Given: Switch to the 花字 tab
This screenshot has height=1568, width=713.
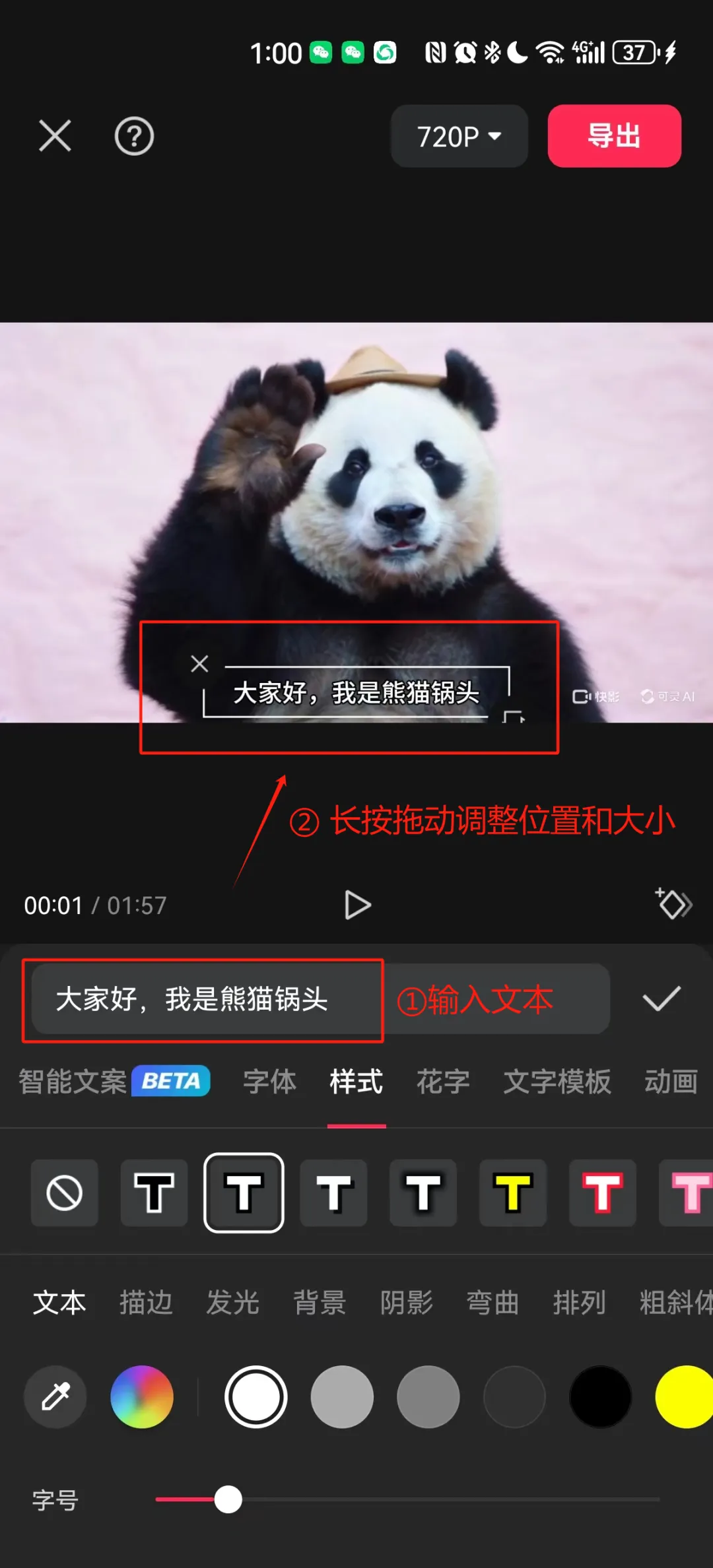Looking at the screenshot, I should point(442,1082).
